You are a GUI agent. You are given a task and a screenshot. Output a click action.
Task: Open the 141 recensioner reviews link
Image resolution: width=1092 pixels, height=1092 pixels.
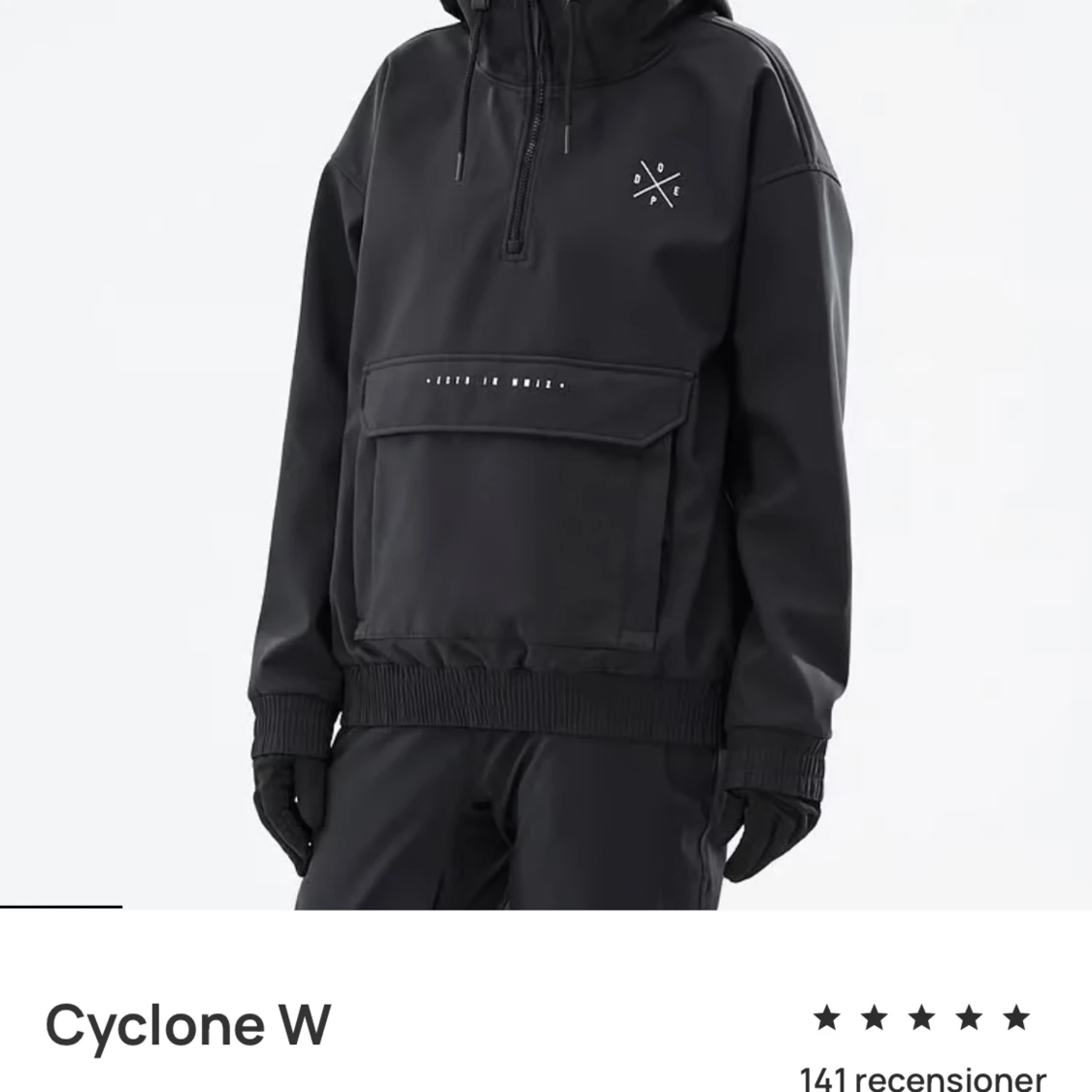[x=922, y=1076]
